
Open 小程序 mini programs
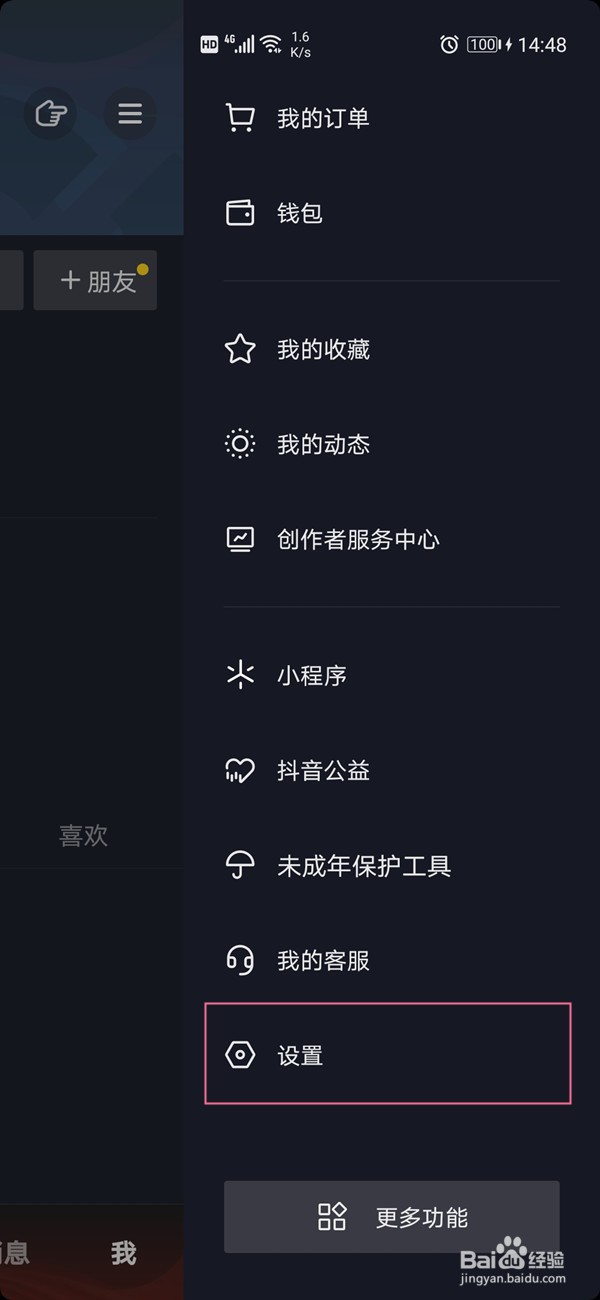391,675
